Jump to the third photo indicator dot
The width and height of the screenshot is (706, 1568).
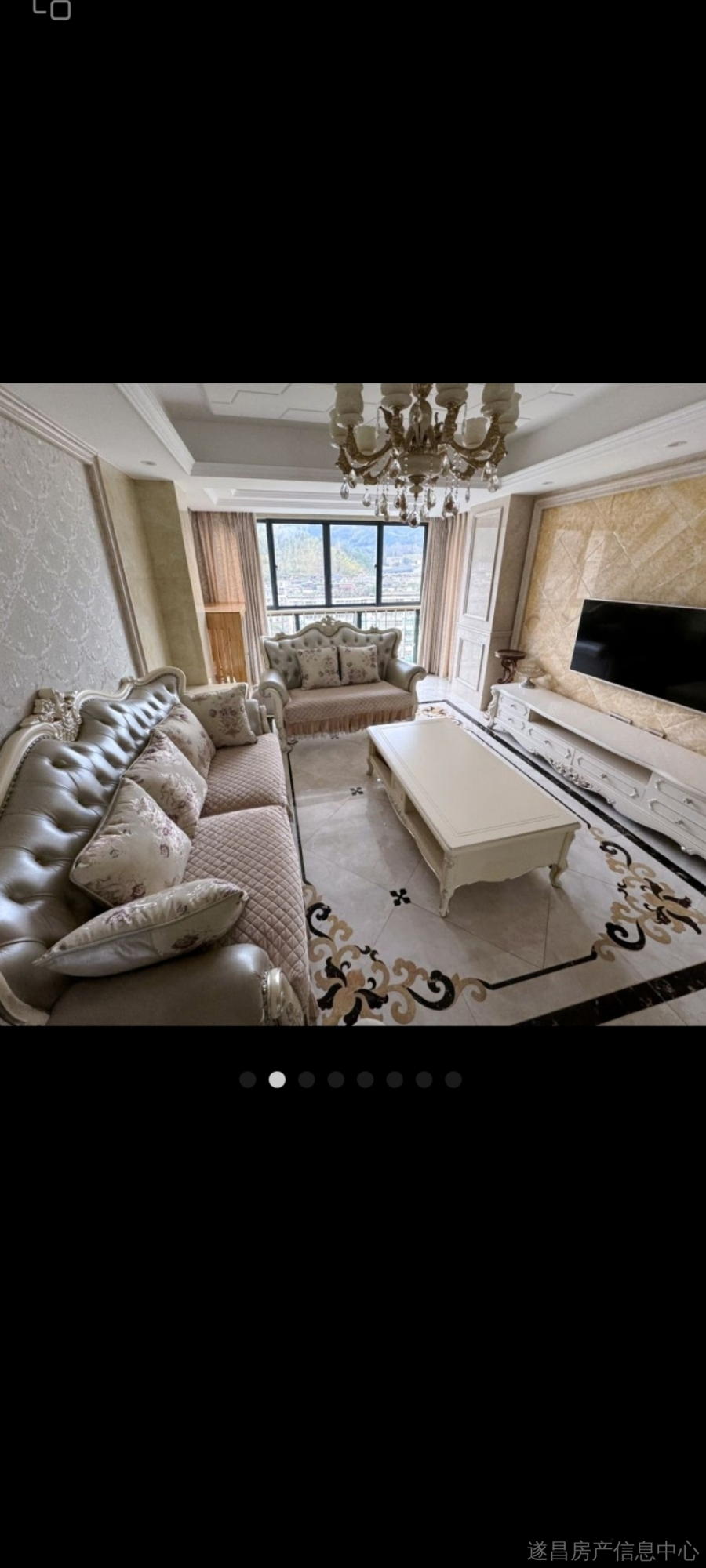tap(307, 1080)
